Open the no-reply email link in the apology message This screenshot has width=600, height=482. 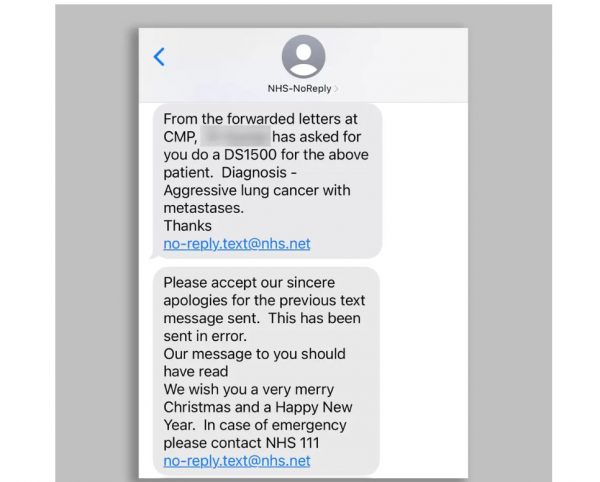click(236, 460)
